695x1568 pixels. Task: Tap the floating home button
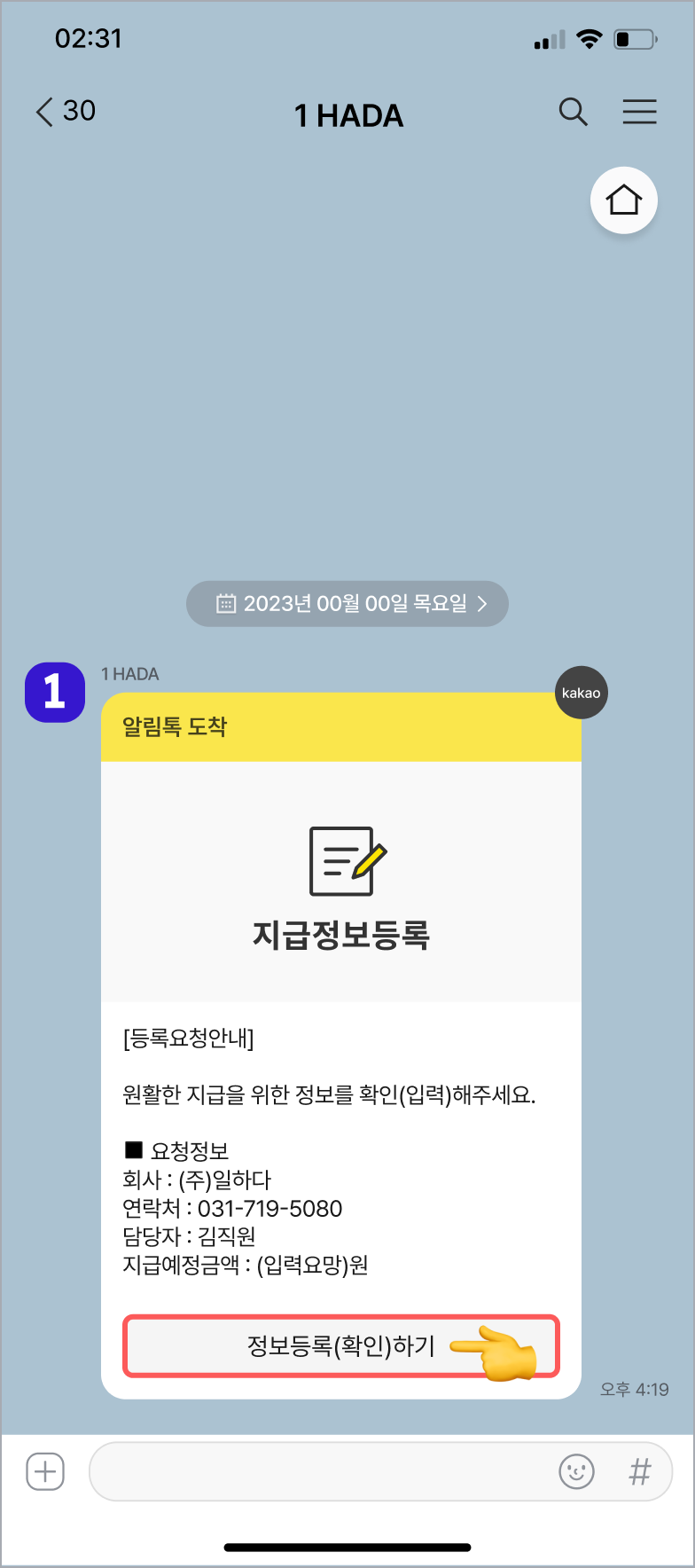(x=623, y=200)
